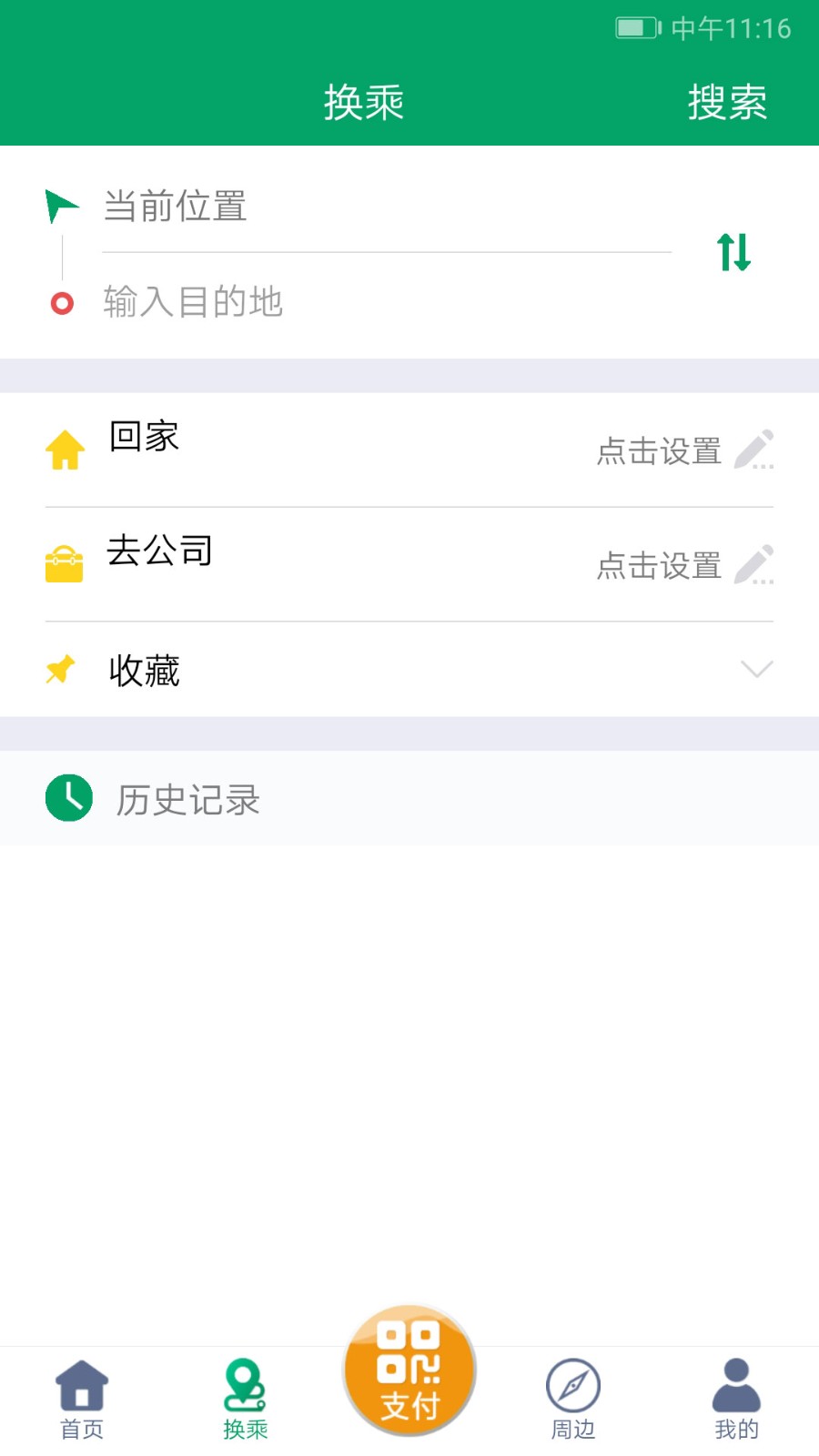Set home address via 回家 row
Viewport: 819px width, 1456px height.
[x=409, y=450]
